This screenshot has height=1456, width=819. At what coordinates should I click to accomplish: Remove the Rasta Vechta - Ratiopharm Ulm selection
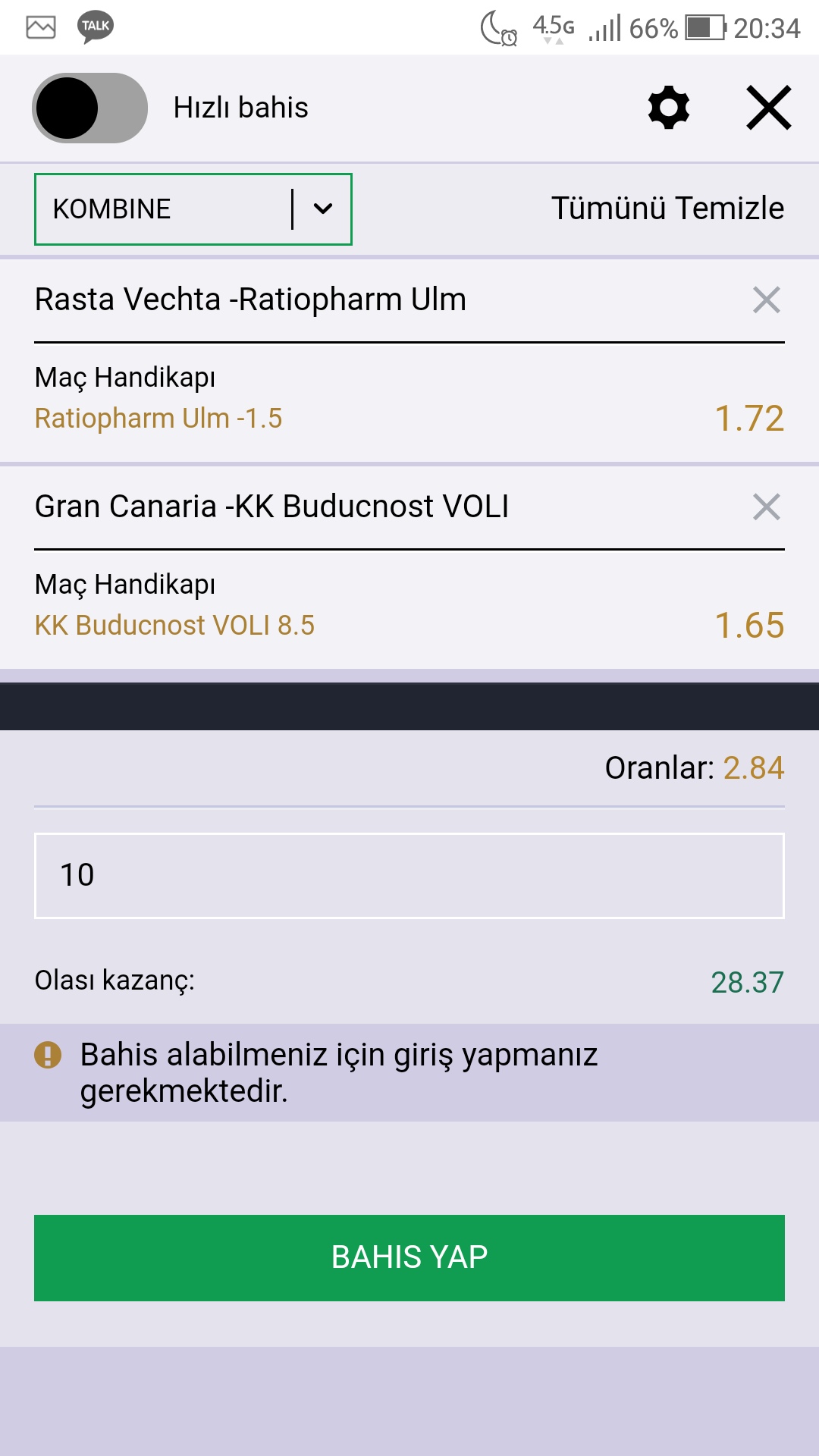point(767,300)
